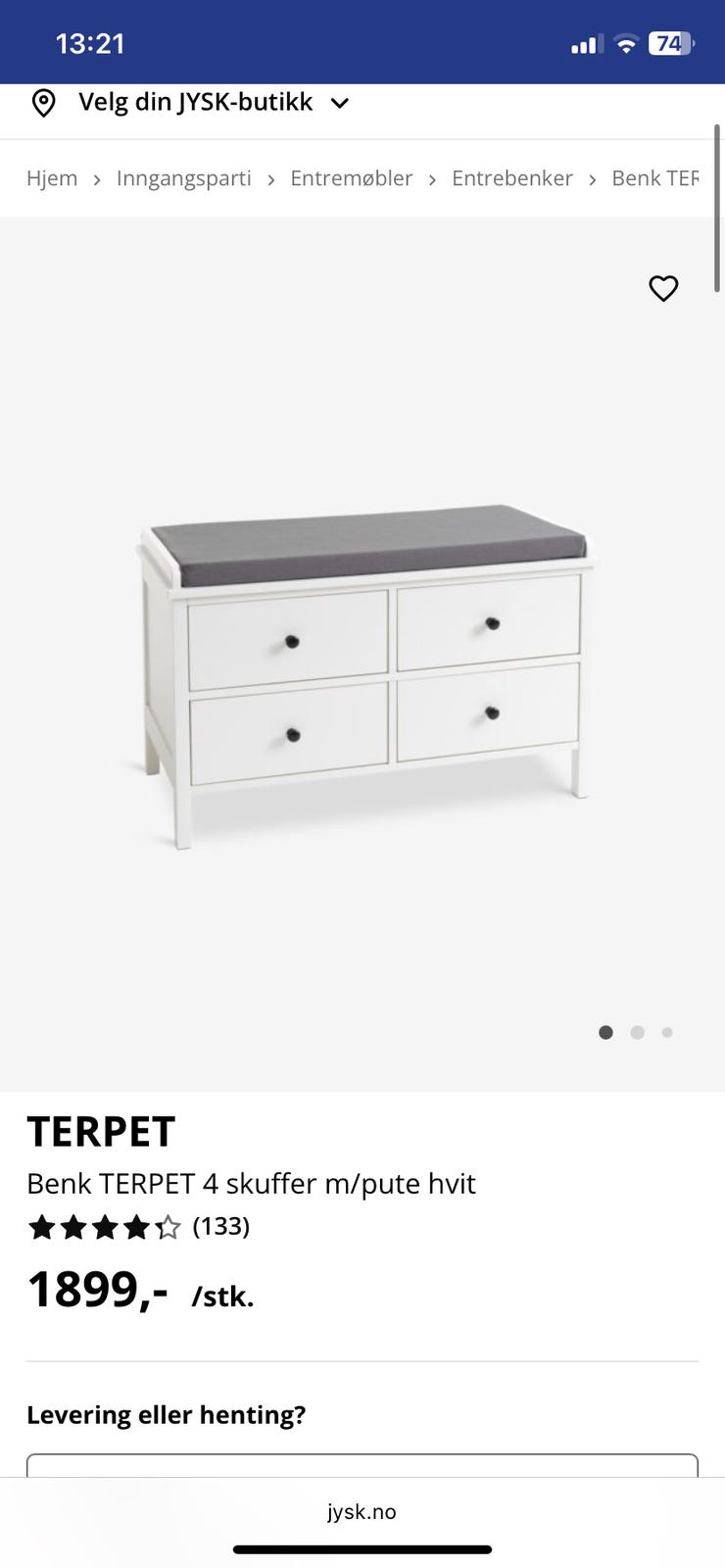725x1568 pixels.
Task: Go to the Hjem breadcrumb
Action: (x=52, y=178)
